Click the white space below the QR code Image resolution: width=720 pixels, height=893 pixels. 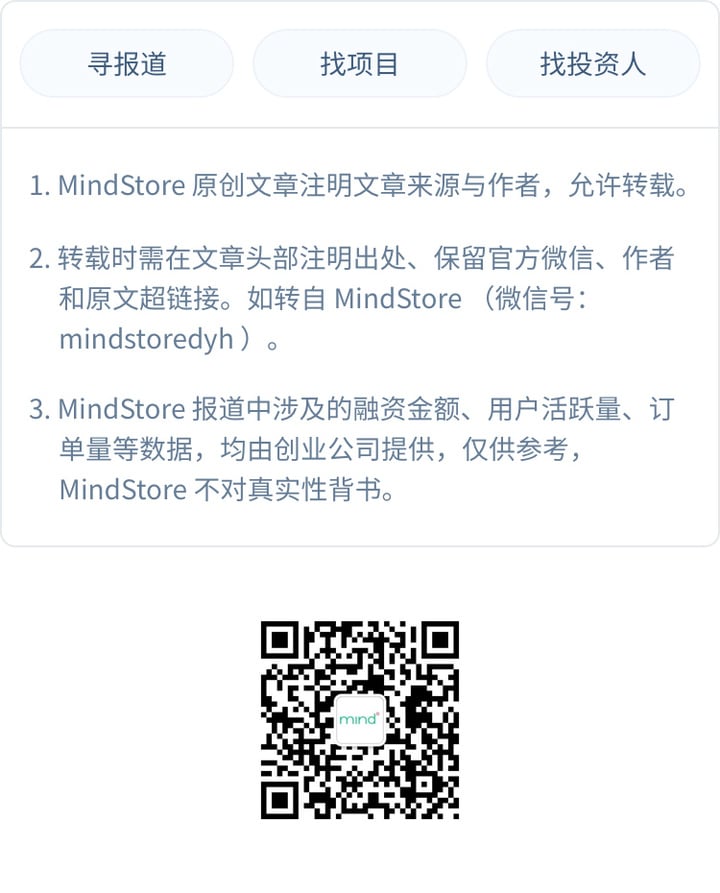tap(360, 860)
